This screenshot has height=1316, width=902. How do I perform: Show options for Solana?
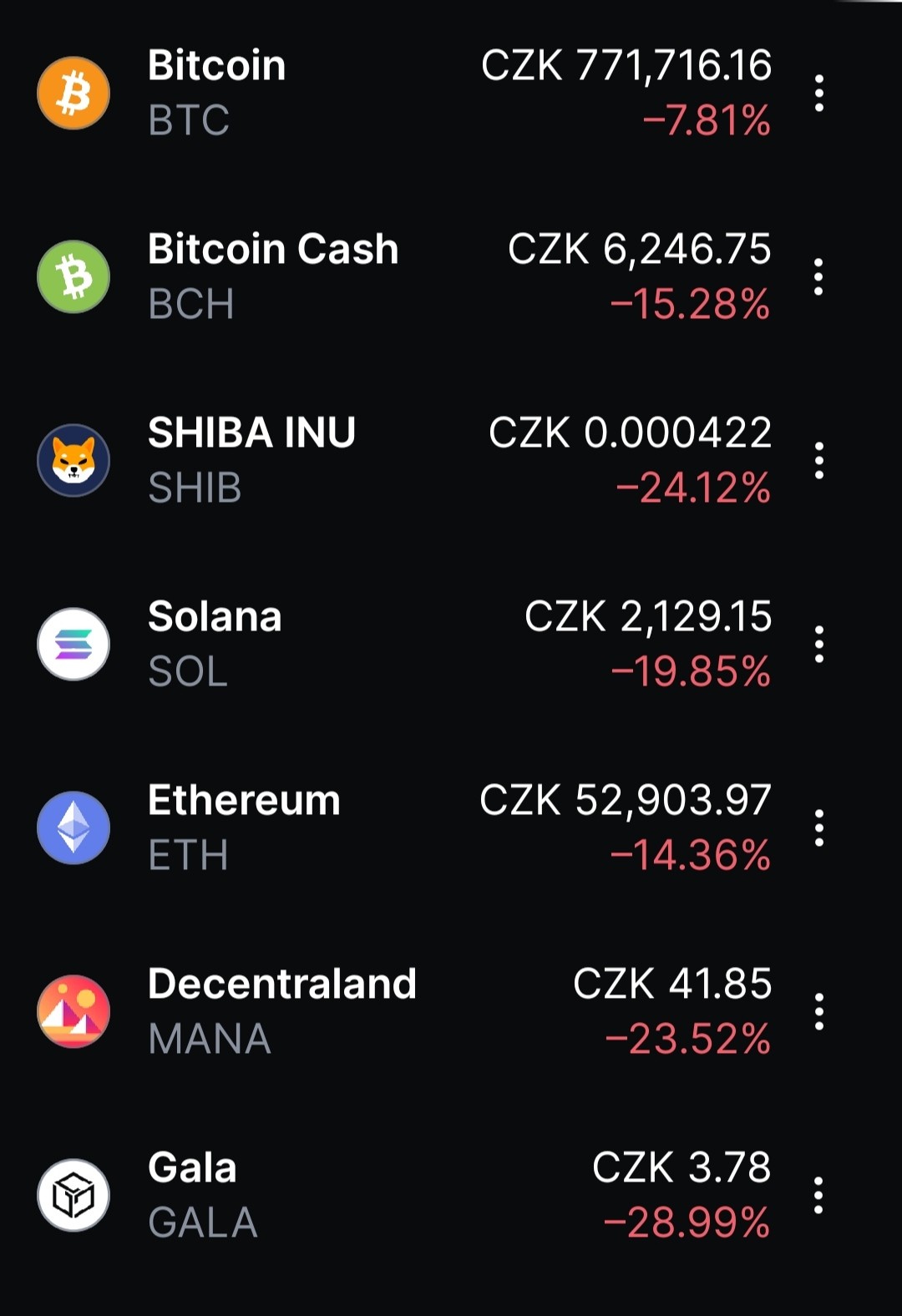click(819, 644)
